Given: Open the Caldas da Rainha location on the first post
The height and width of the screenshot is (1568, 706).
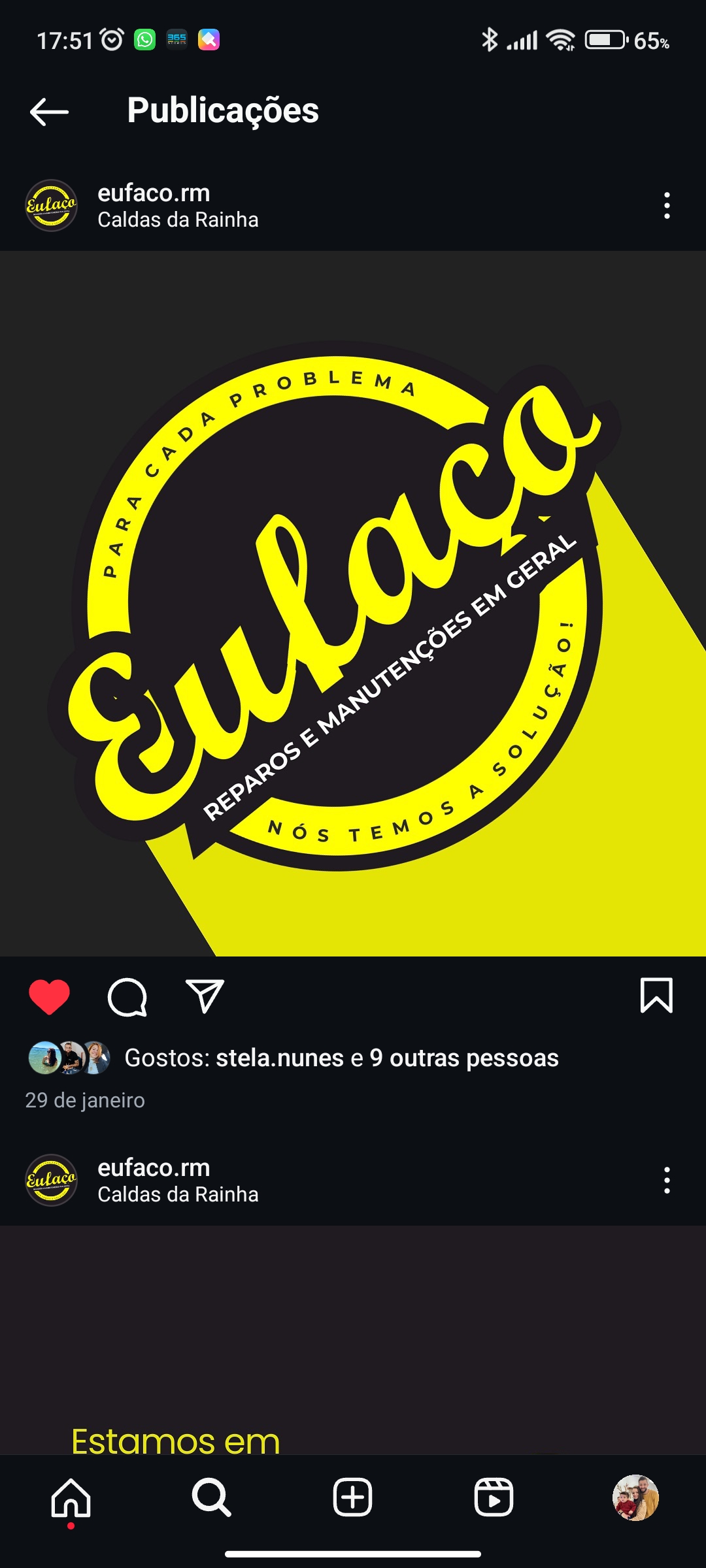Looking at the screenshot, I should (178, 220).
